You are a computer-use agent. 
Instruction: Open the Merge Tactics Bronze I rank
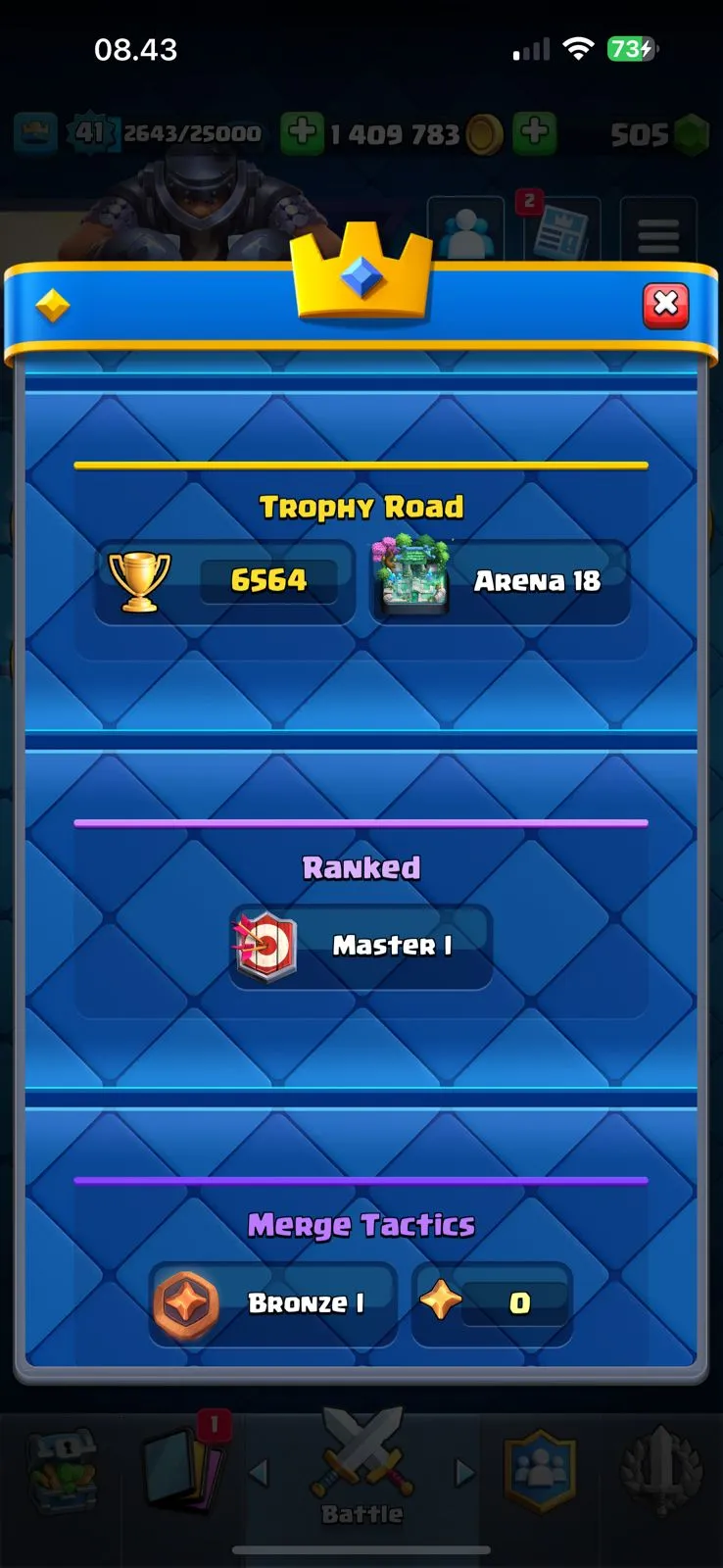click(273, 1303)
